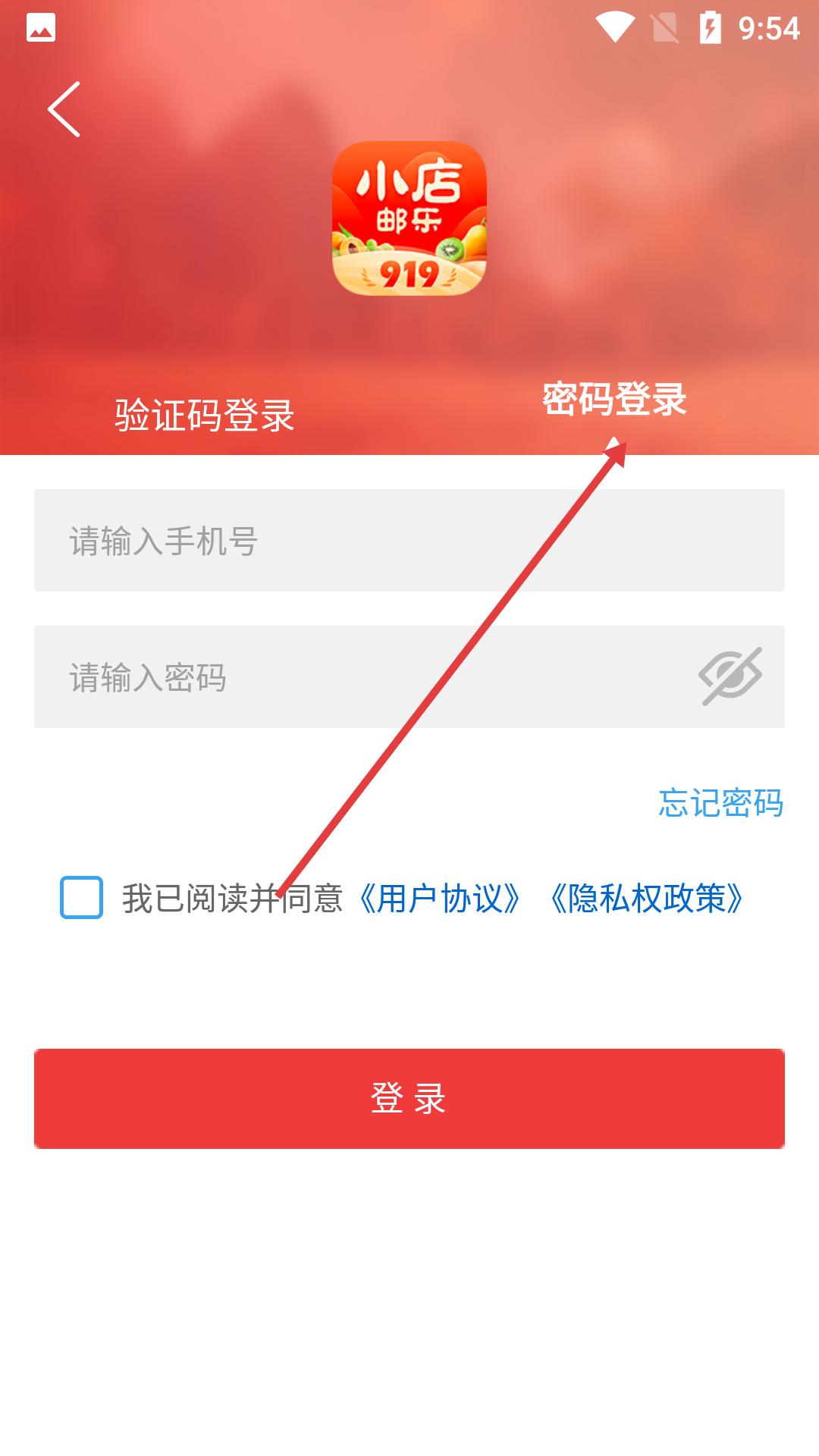Open the 忘记密码 link

coord(720,802)
